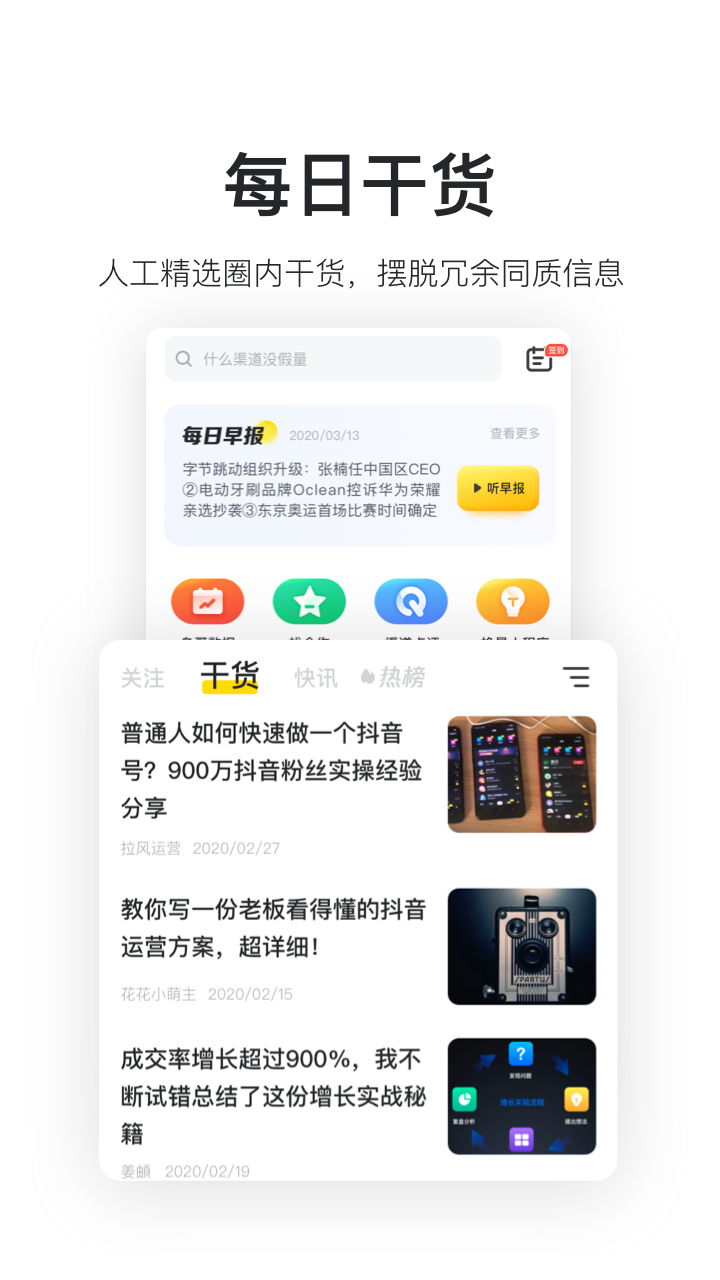Open the blue Q 渠道点评 icon
The width and height of the screenshot is (720, 1280).
[411, 601]
